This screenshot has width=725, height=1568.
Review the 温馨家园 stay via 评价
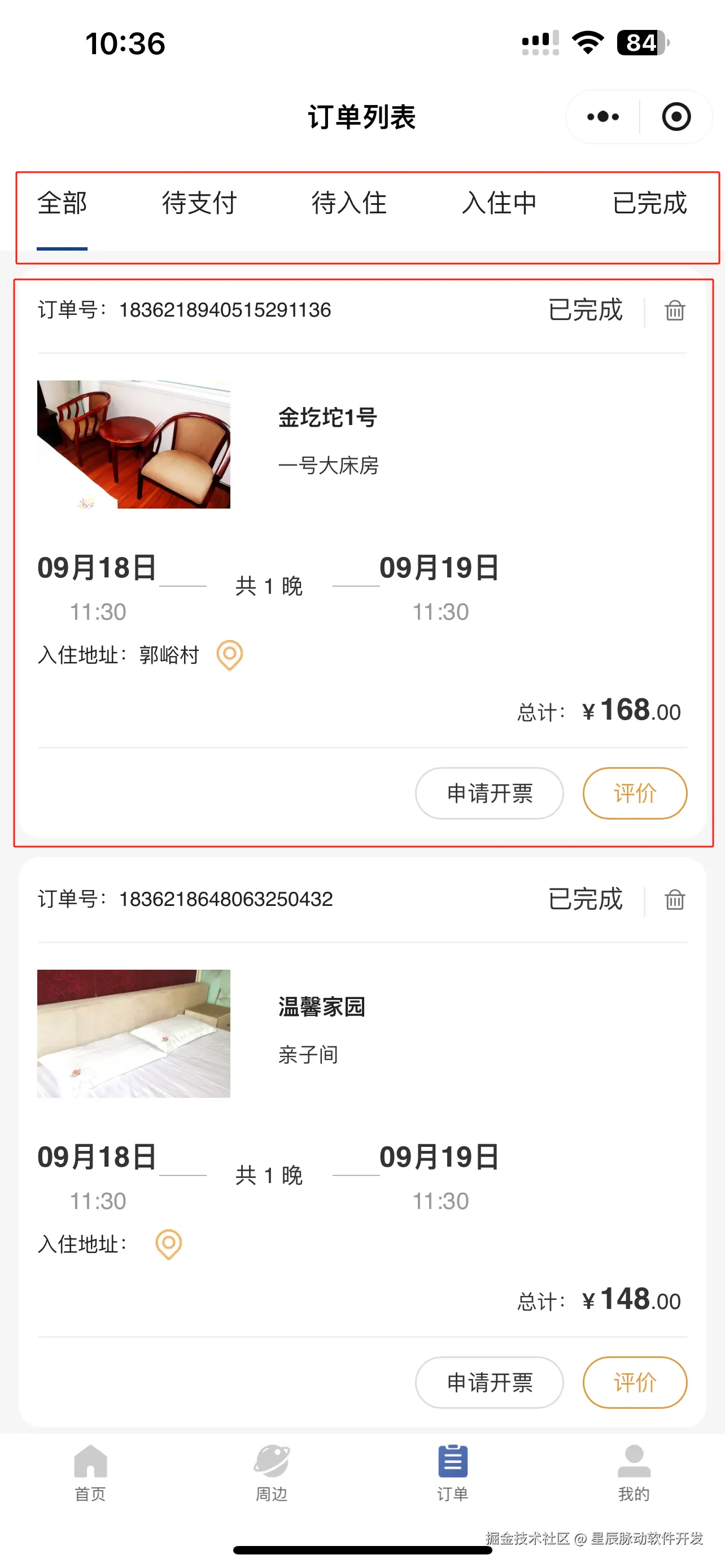point(634,1382)
